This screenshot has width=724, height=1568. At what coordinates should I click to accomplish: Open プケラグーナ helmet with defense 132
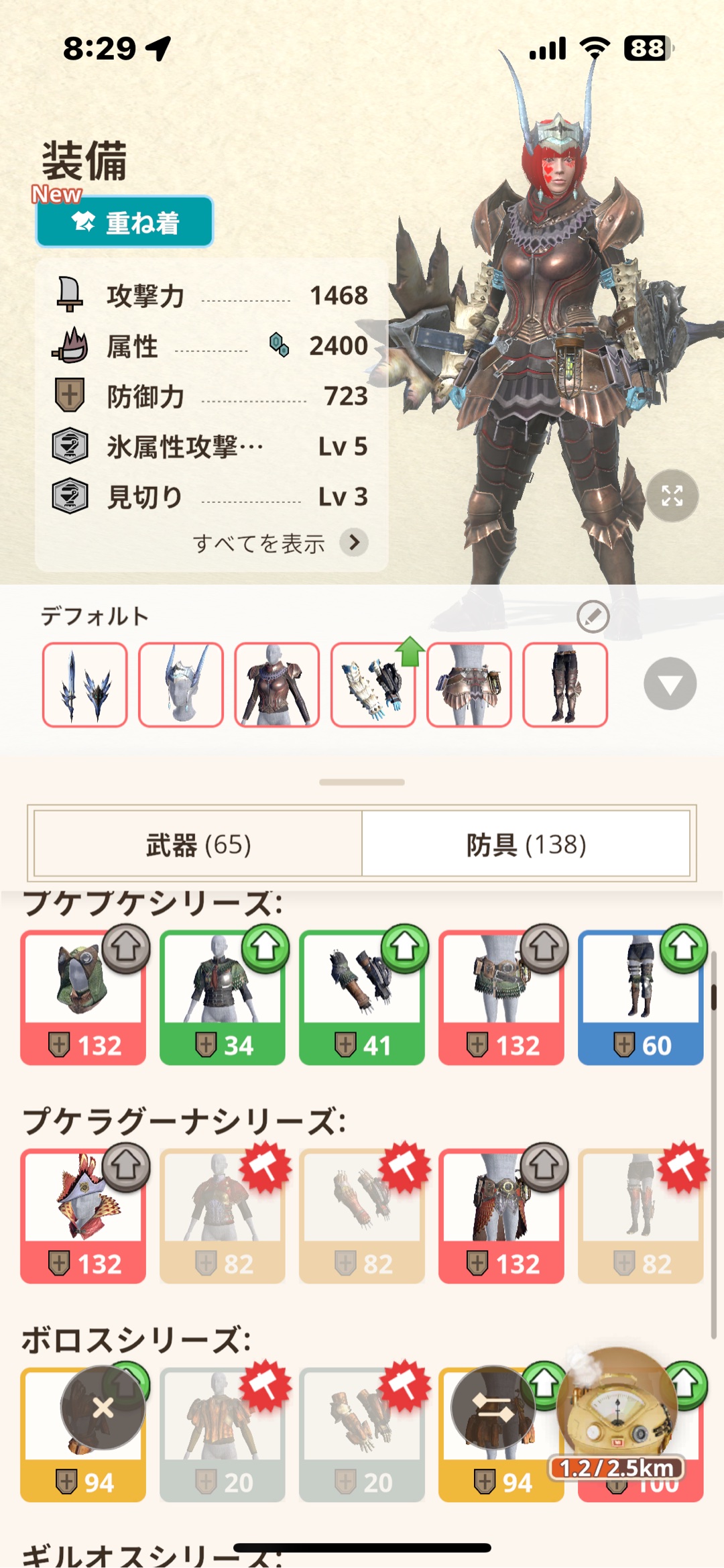tap(83, 1216)
